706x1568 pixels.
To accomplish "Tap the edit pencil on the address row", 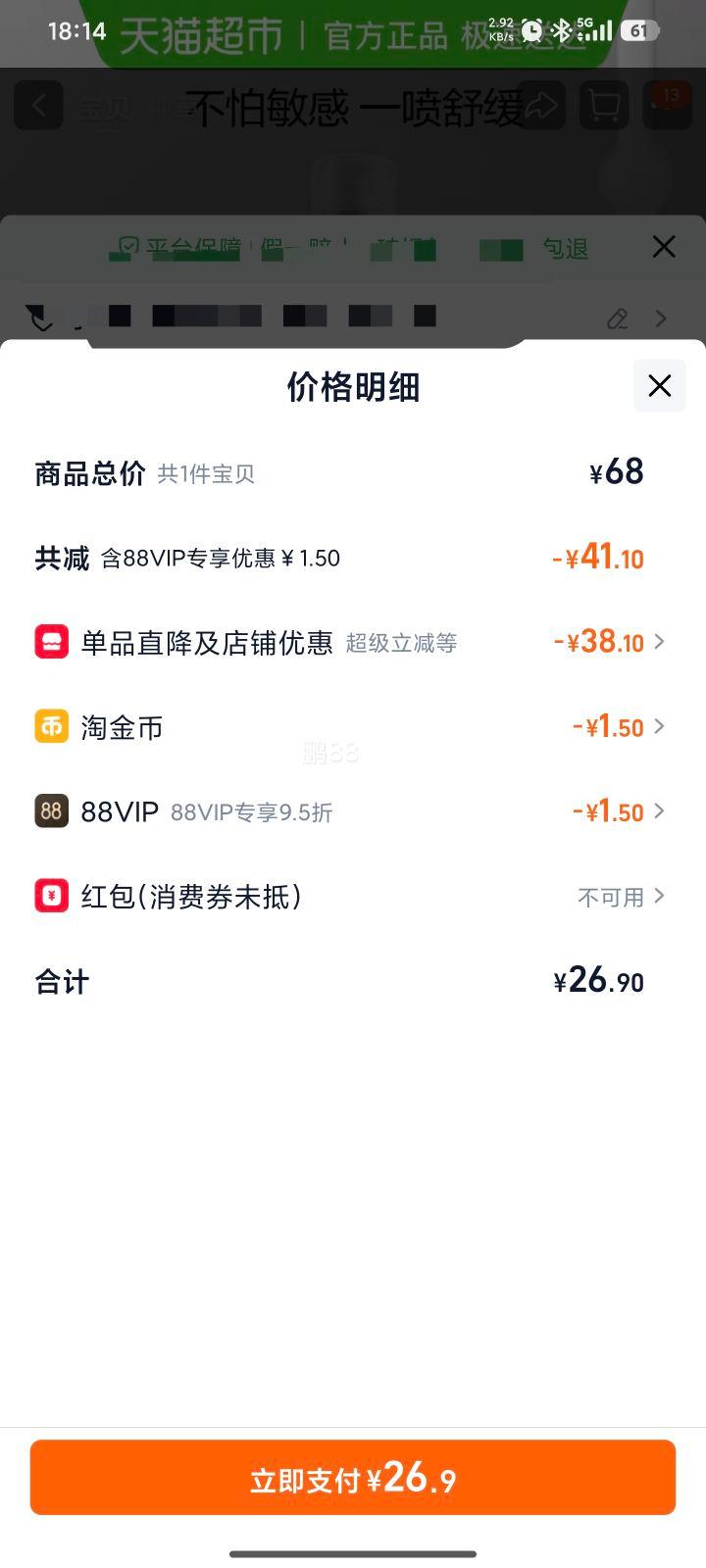I will click(616, 318).
